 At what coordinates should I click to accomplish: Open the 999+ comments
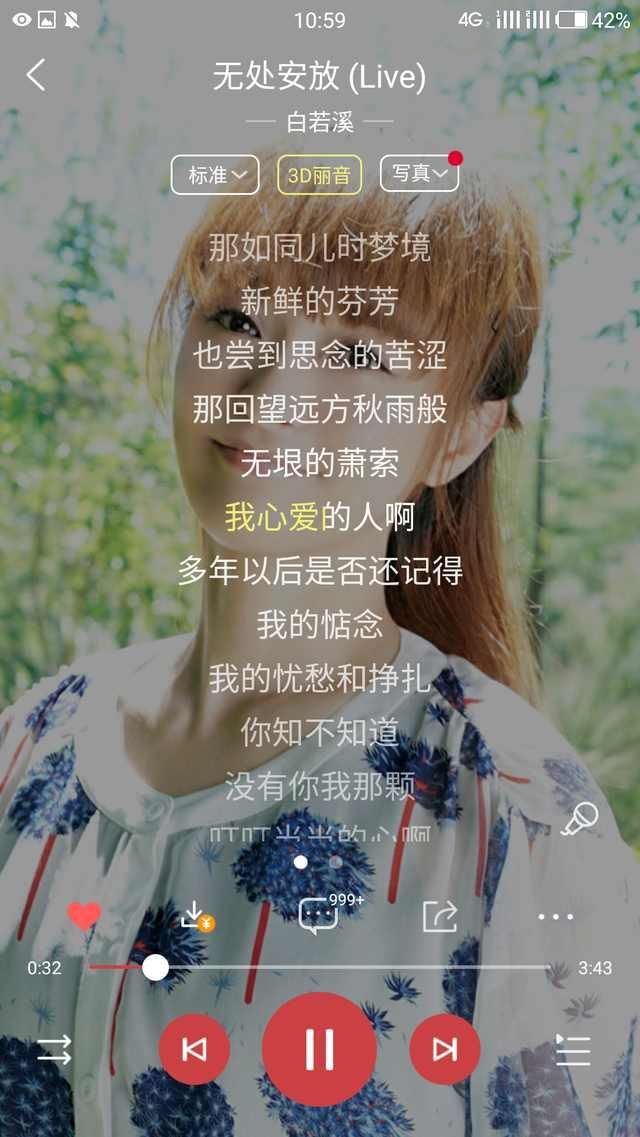pyautogui.click(x=320, y=915)
